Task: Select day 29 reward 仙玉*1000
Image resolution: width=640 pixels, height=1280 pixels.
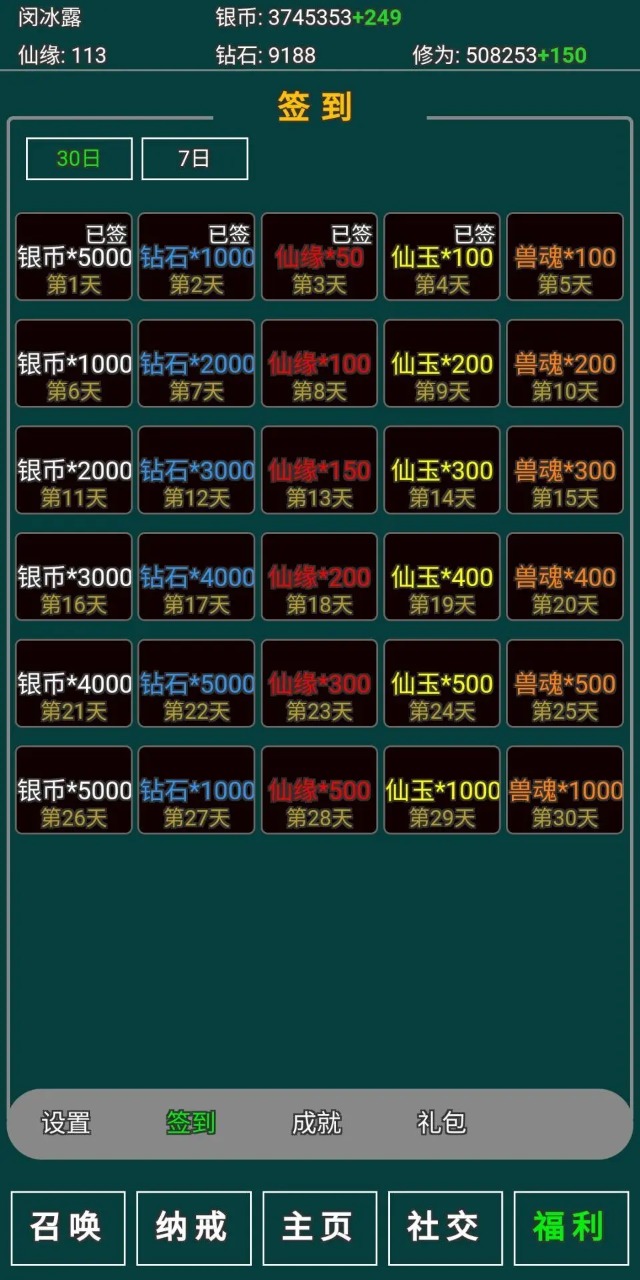Action: [x=442, y=790]
